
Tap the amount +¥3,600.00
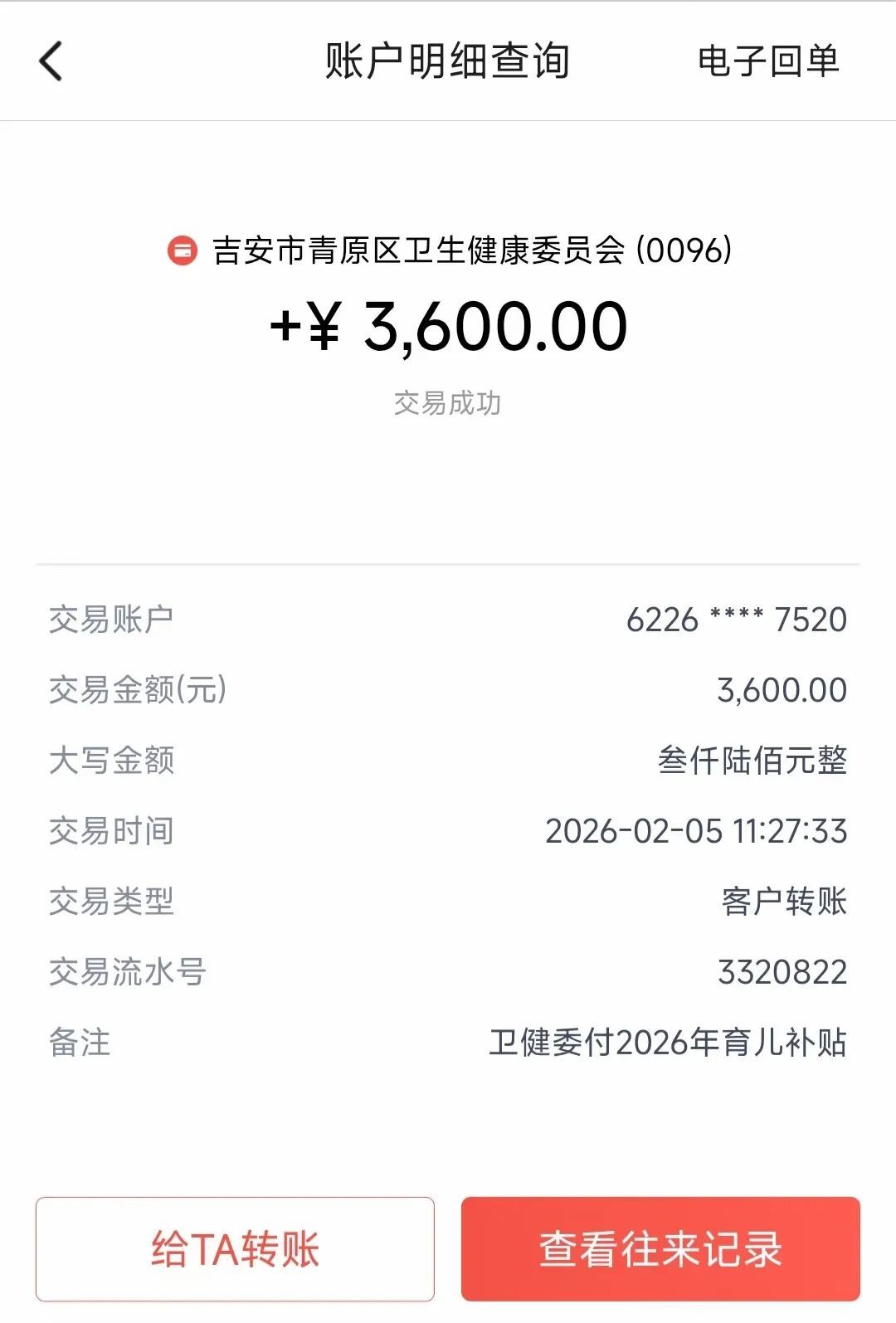click(x=448, y=325)
